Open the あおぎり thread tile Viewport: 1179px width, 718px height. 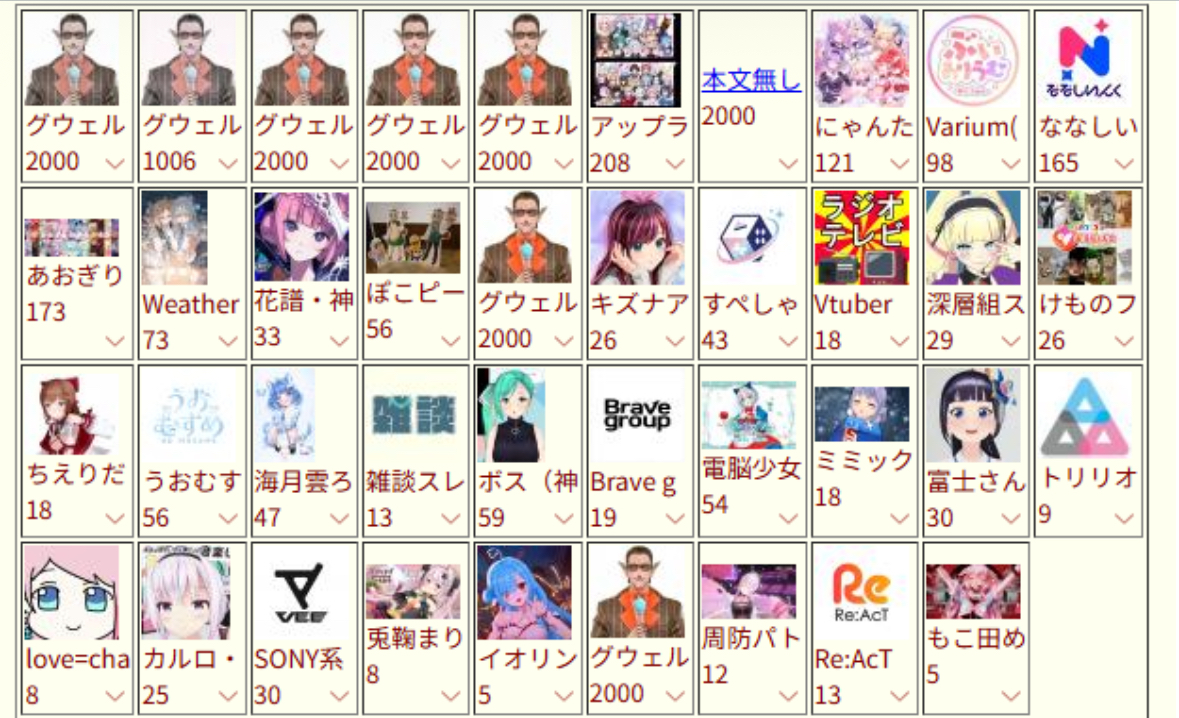coord(72,238)
